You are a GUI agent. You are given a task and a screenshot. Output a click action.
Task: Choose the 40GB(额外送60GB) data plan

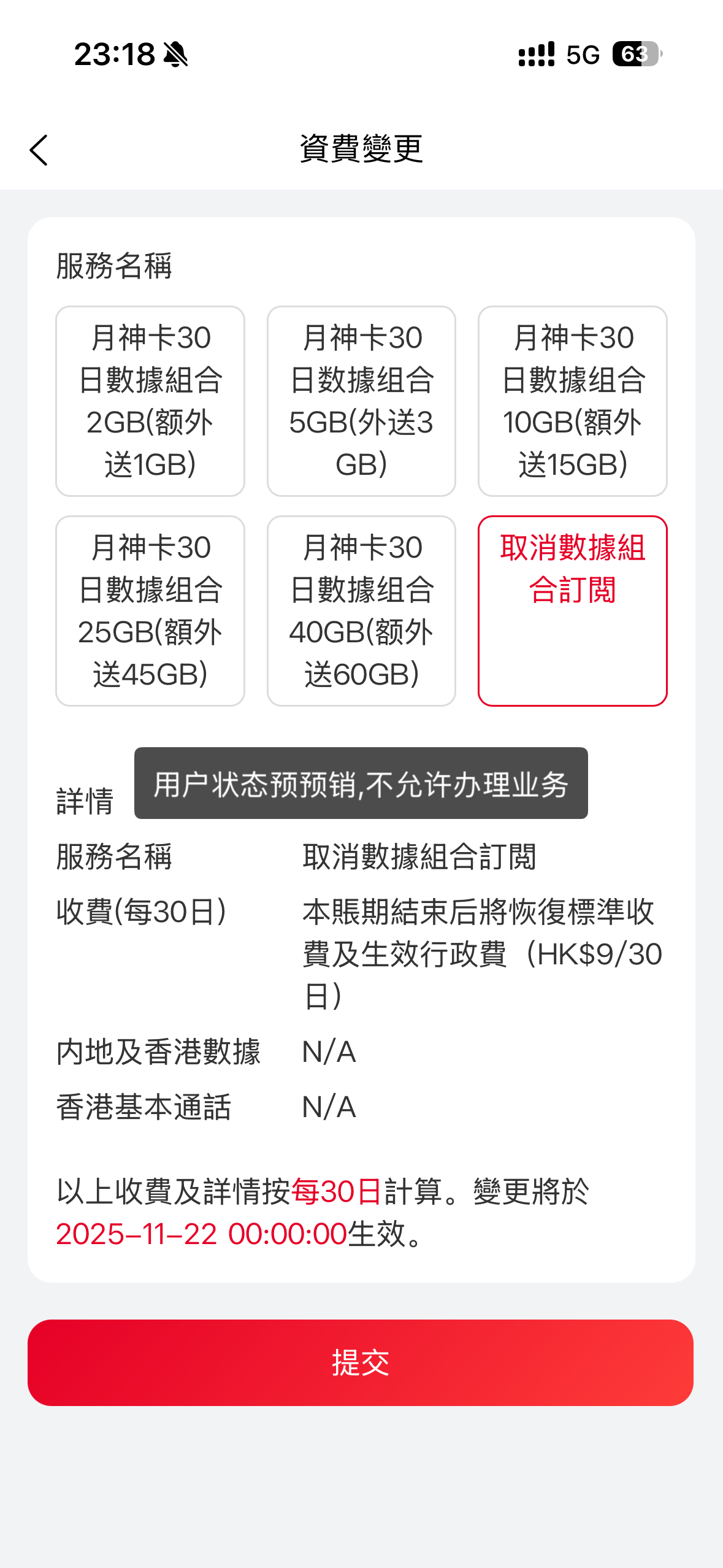(361, 610)
